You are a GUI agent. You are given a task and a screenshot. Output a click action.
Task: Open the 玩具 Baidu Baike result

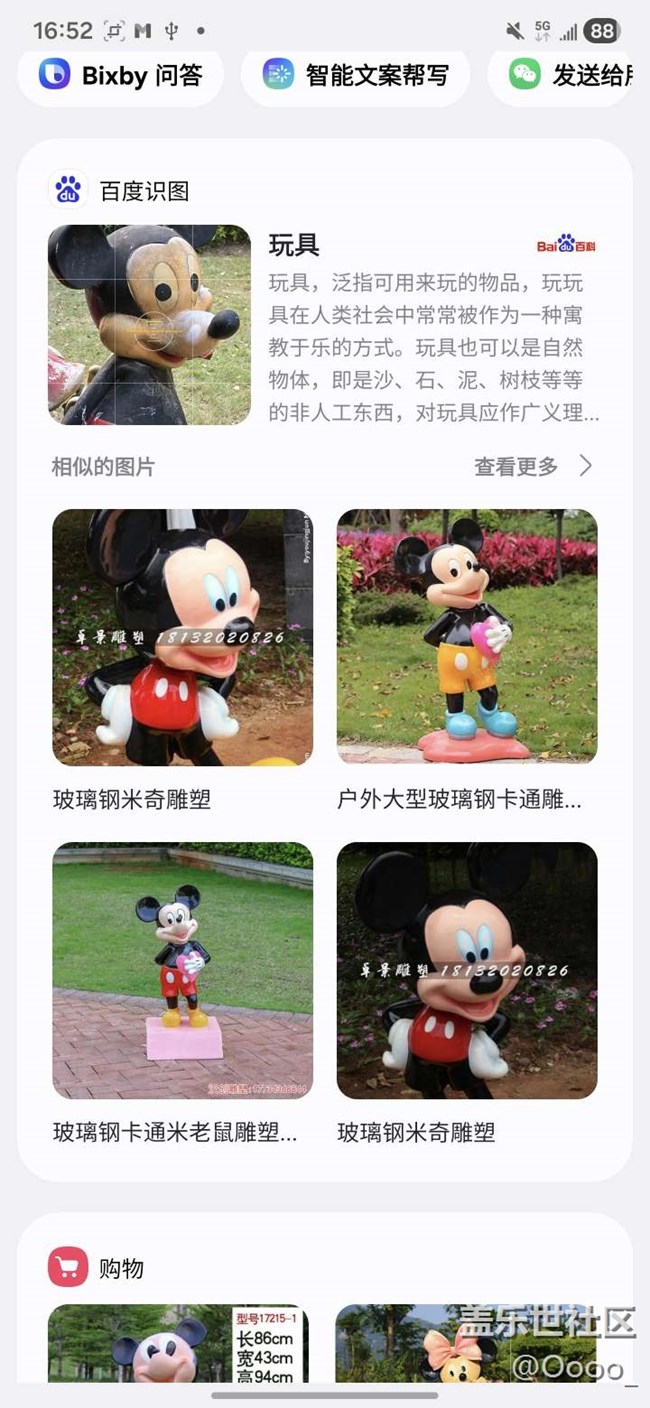click(432, 325)
